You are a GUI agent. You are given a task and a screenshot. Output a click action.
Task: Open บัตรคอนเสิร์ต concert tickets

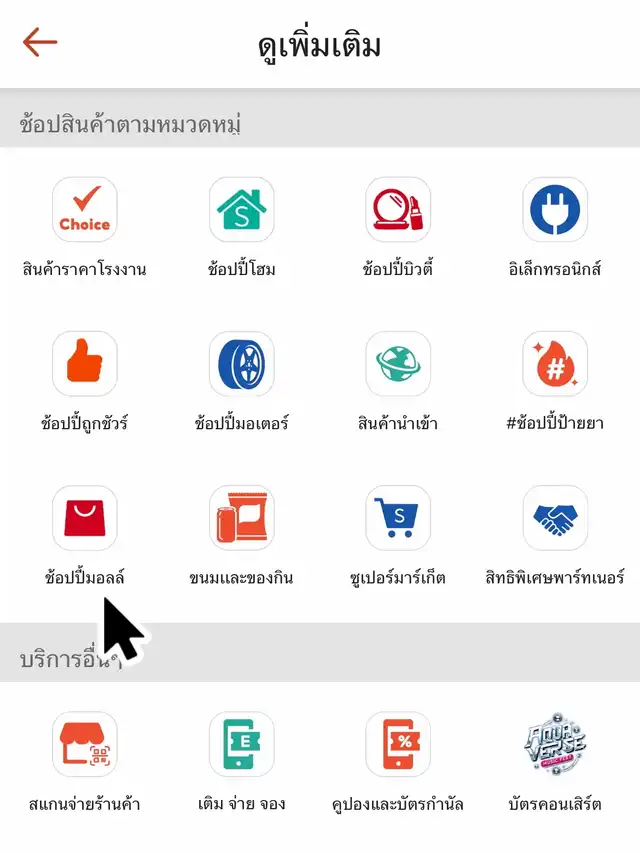(x=555, y=745)
